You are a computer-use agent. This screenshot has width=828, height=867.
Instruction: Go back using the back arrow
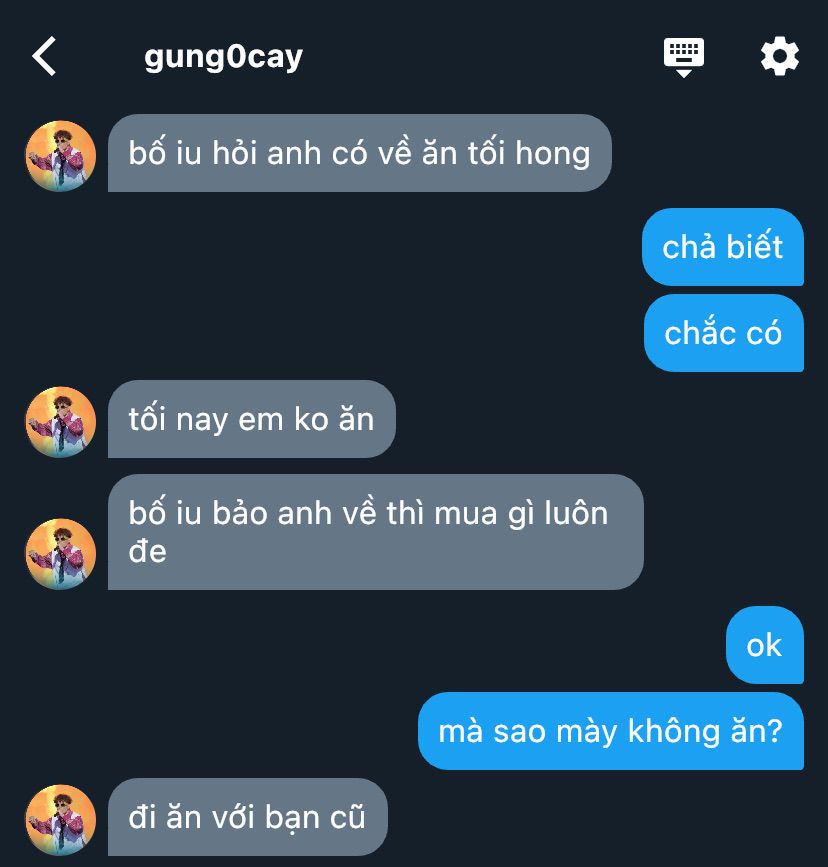[x=44, y=56]
